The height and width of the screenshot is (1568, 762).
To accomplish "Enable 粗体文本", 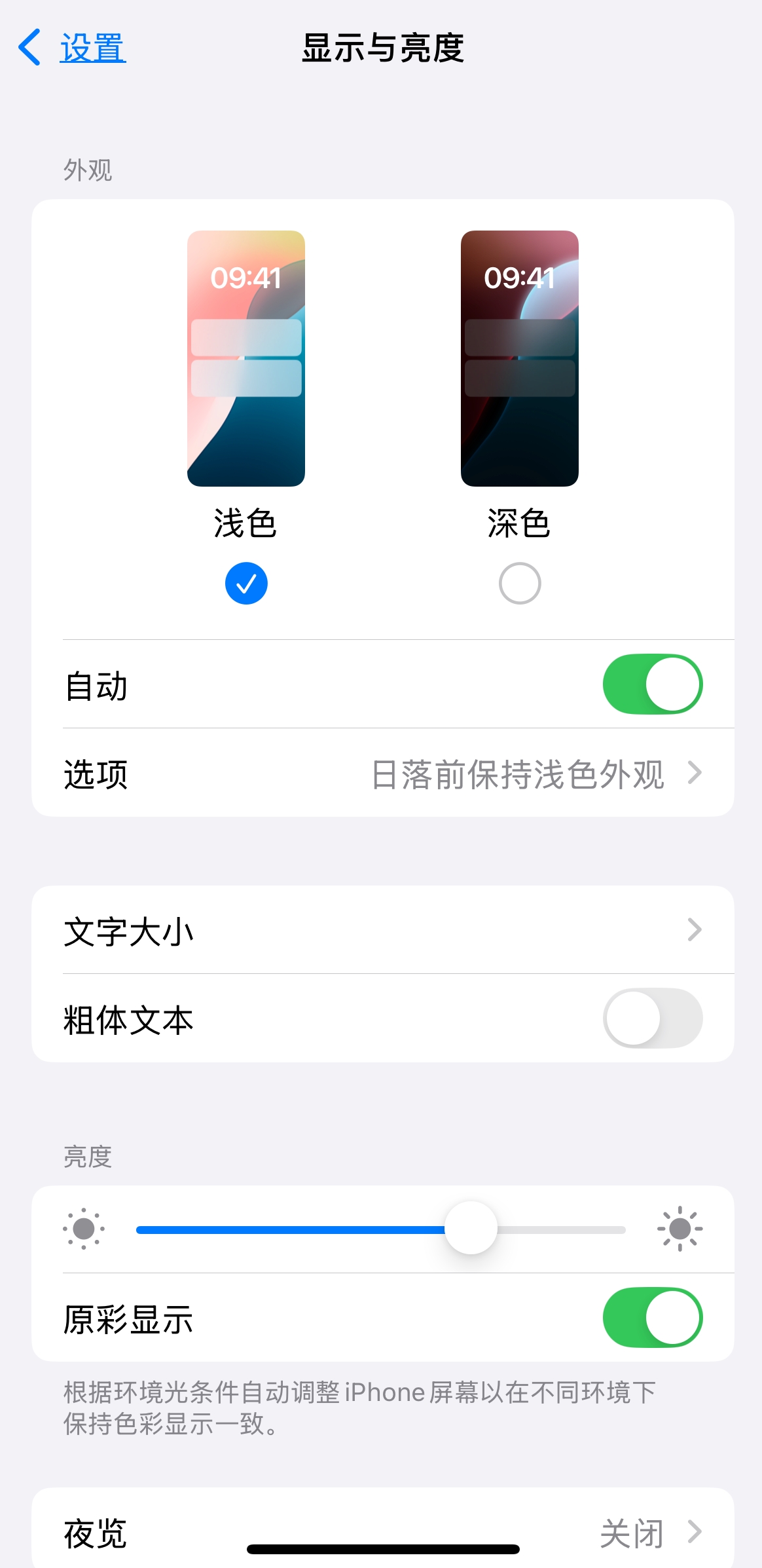I will (x=653, y=1018).
